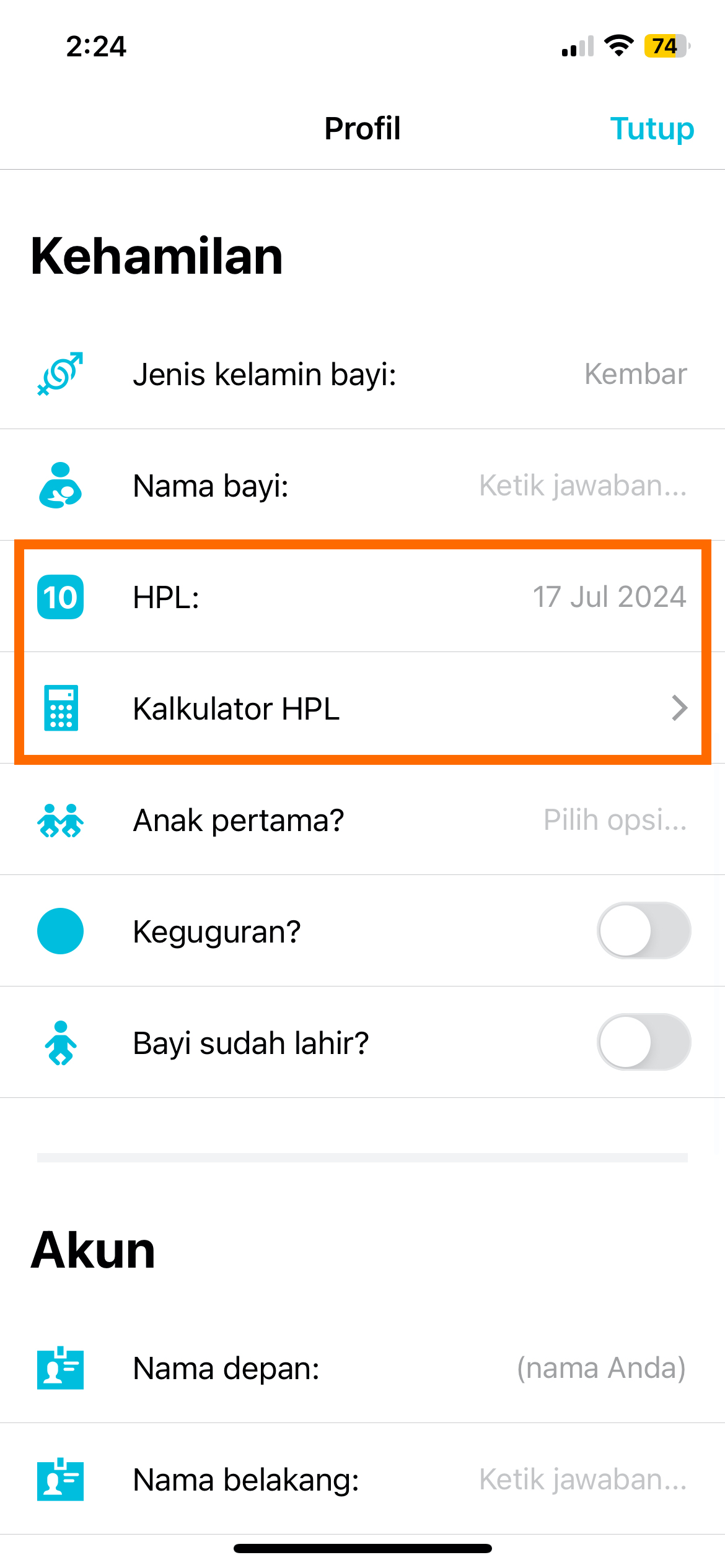Image resolution: width=725 pixels, height=1568 pixels.
Task: Tap the Nama belakang text field
Action: 582,1479
